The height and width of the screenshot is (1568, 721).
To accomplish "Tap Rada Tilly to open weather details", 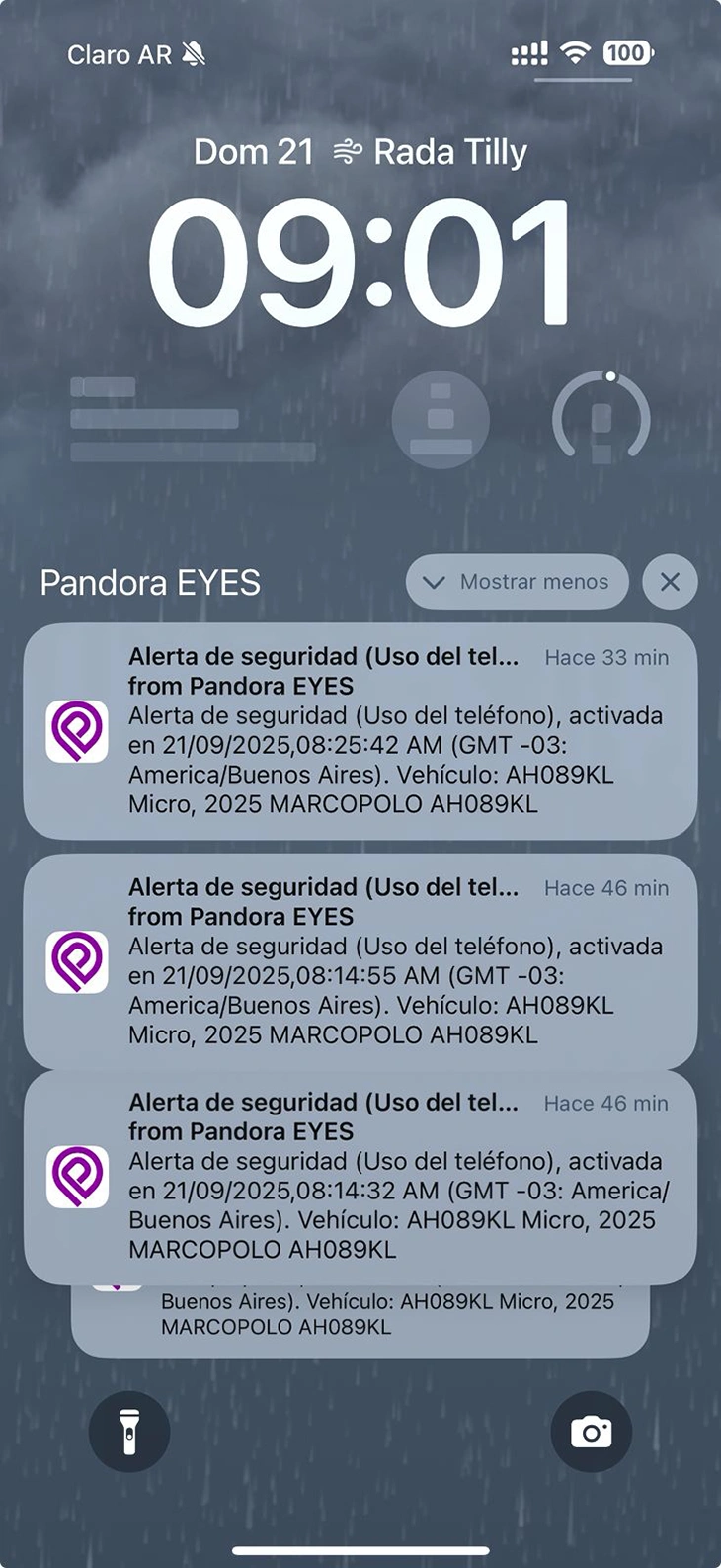I will 449,152.
